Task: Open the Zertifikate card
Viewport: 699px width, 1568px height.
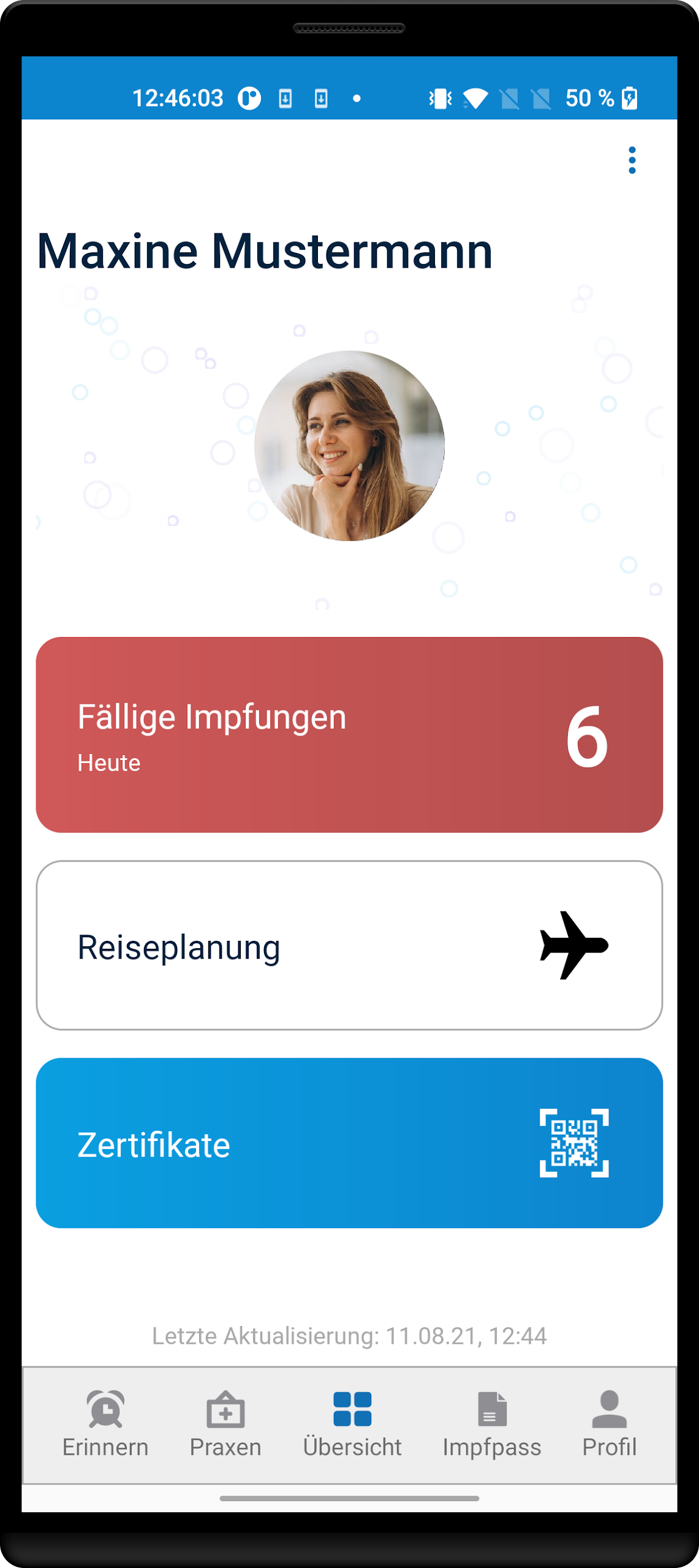Action: 349,1143
